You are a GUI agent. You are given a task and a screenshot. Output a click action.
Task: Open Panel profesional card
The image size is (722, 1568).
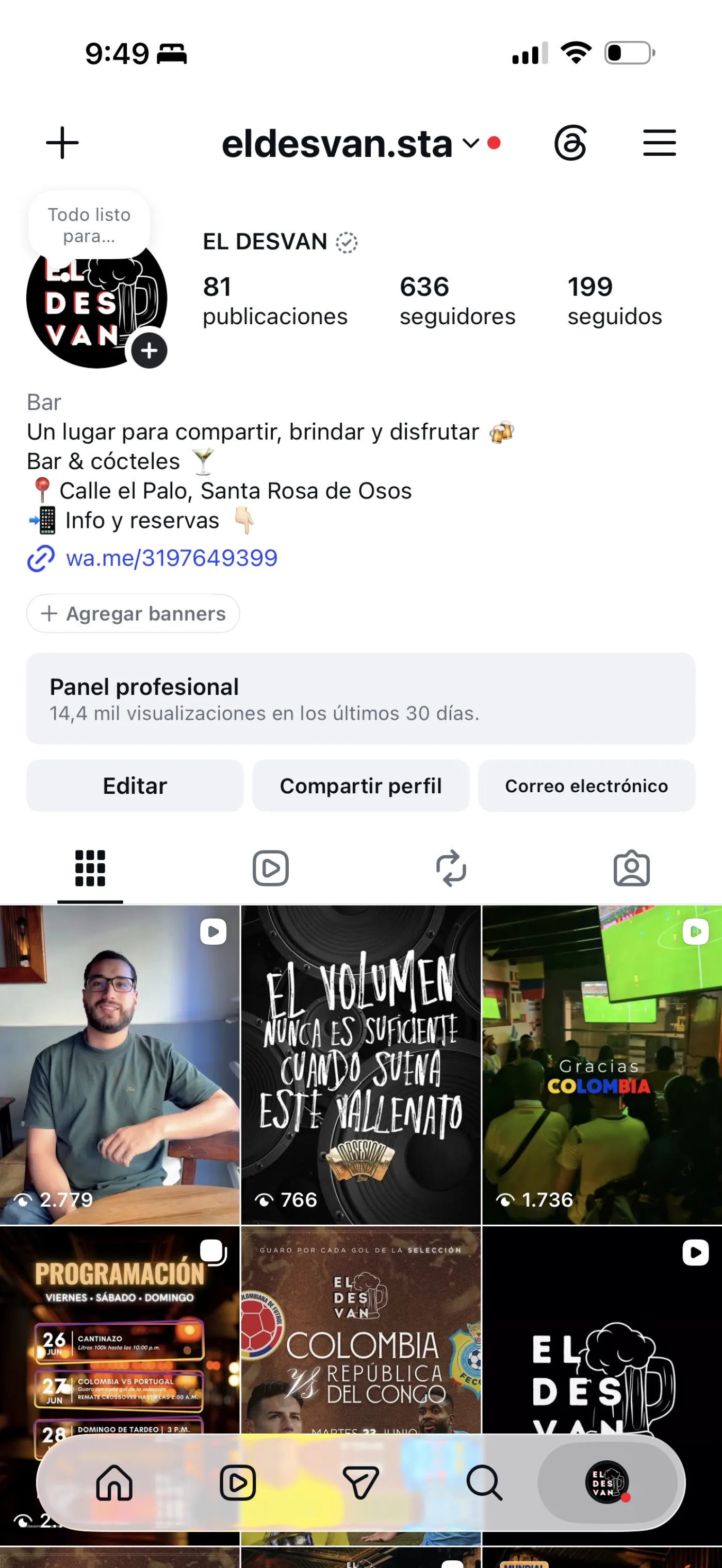pos(361,698)
